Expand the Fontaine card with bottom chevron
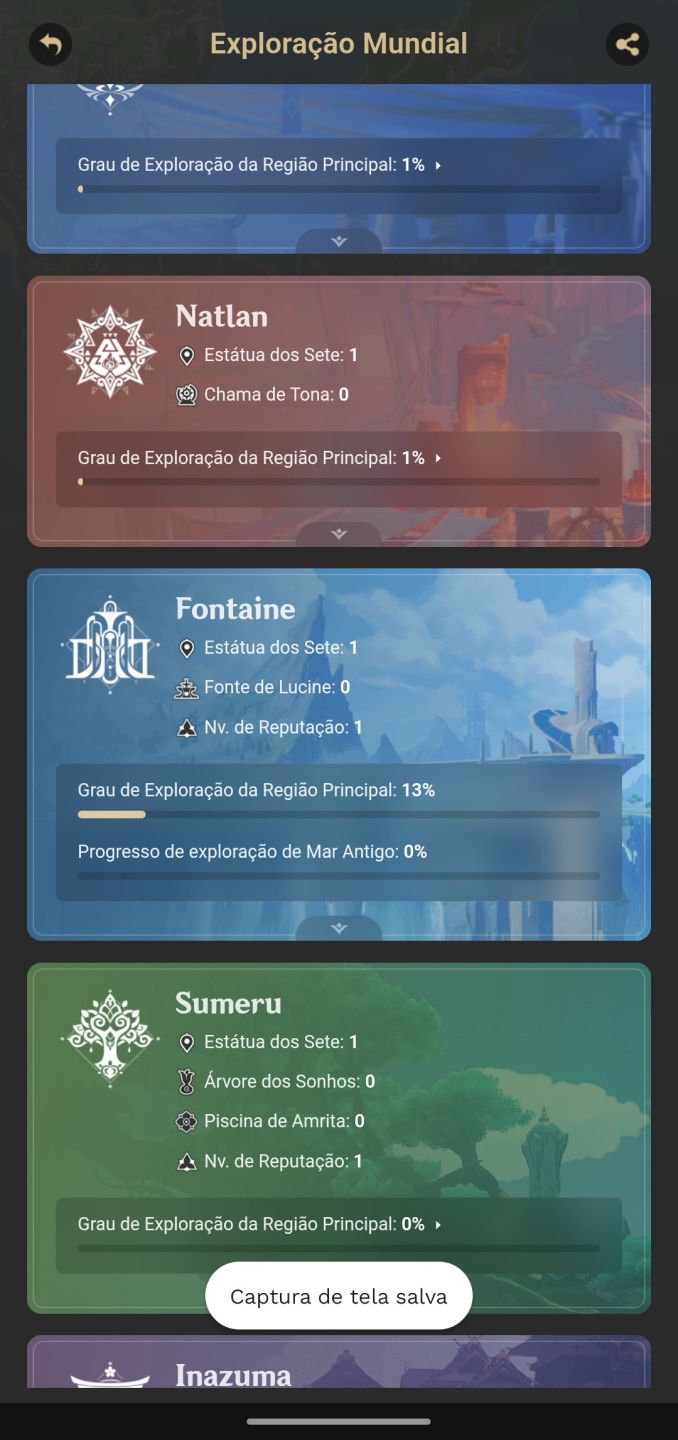The height and width of the screenshot is (1440, 678). [x=339, y=928]
